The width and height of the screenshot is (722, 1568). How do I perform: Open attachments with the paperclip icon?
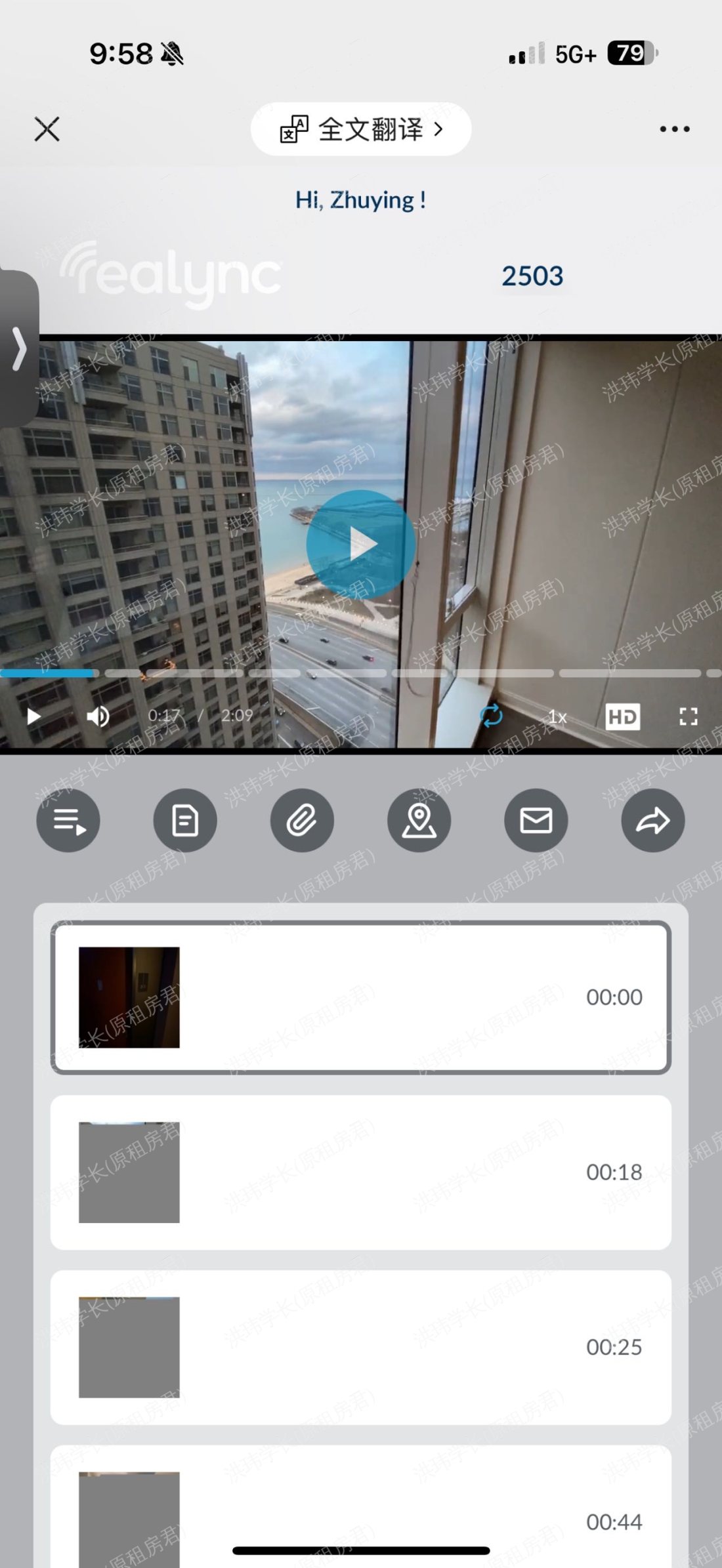pos(302,820)
